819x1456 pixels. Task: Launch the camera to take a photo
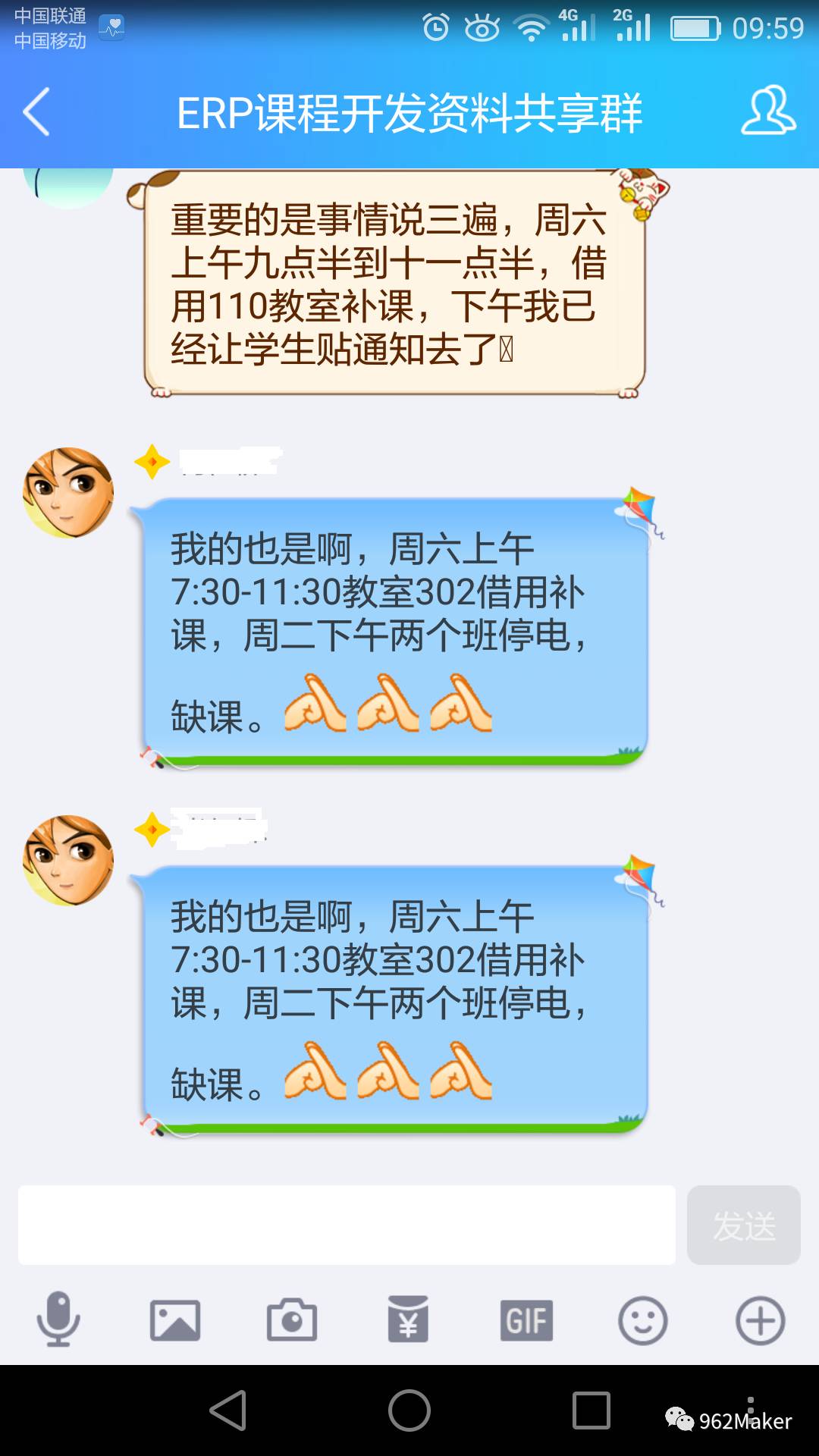(292, 1319)
